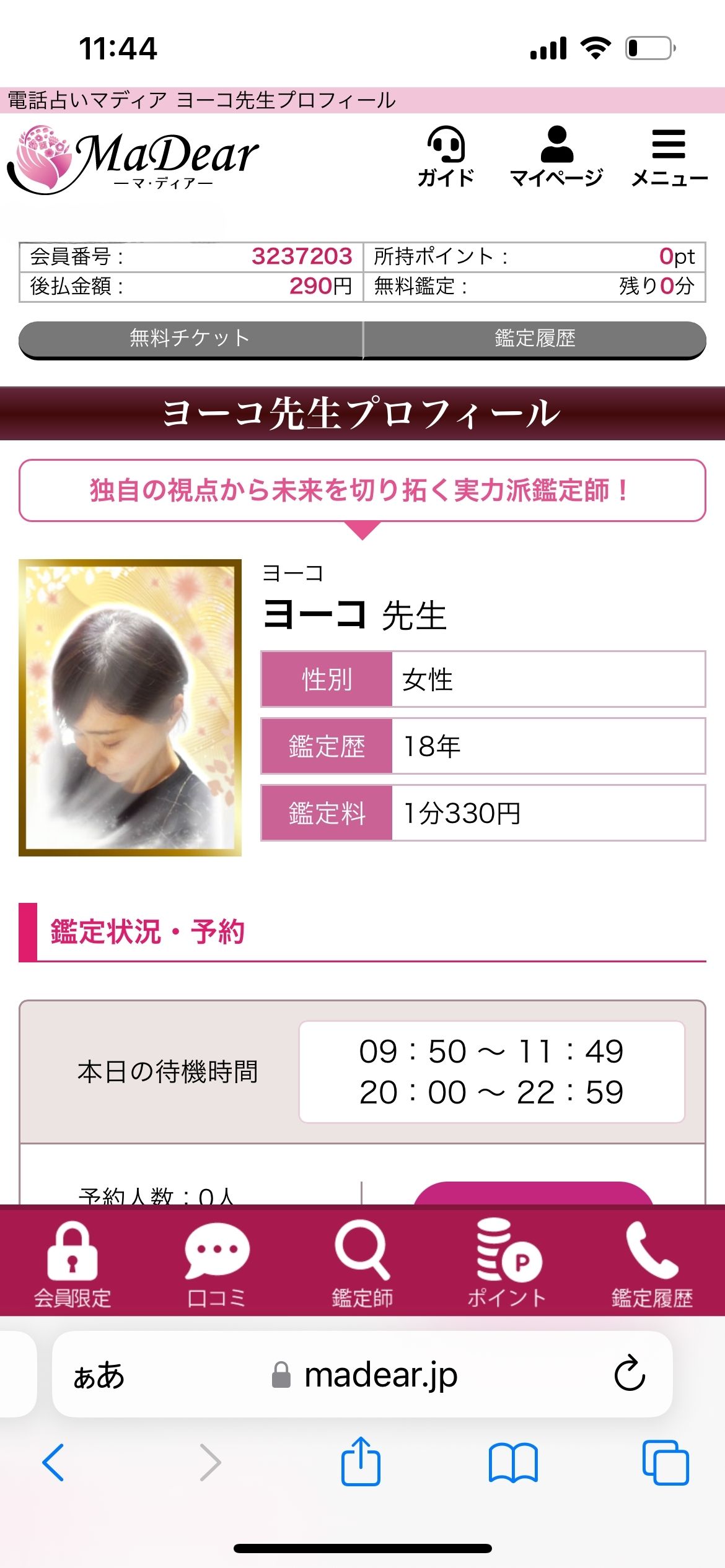Tap the madear.jp address bar
This screenshot has width=725, height=1568.
pyautogui.click(x=364, y=1376)
